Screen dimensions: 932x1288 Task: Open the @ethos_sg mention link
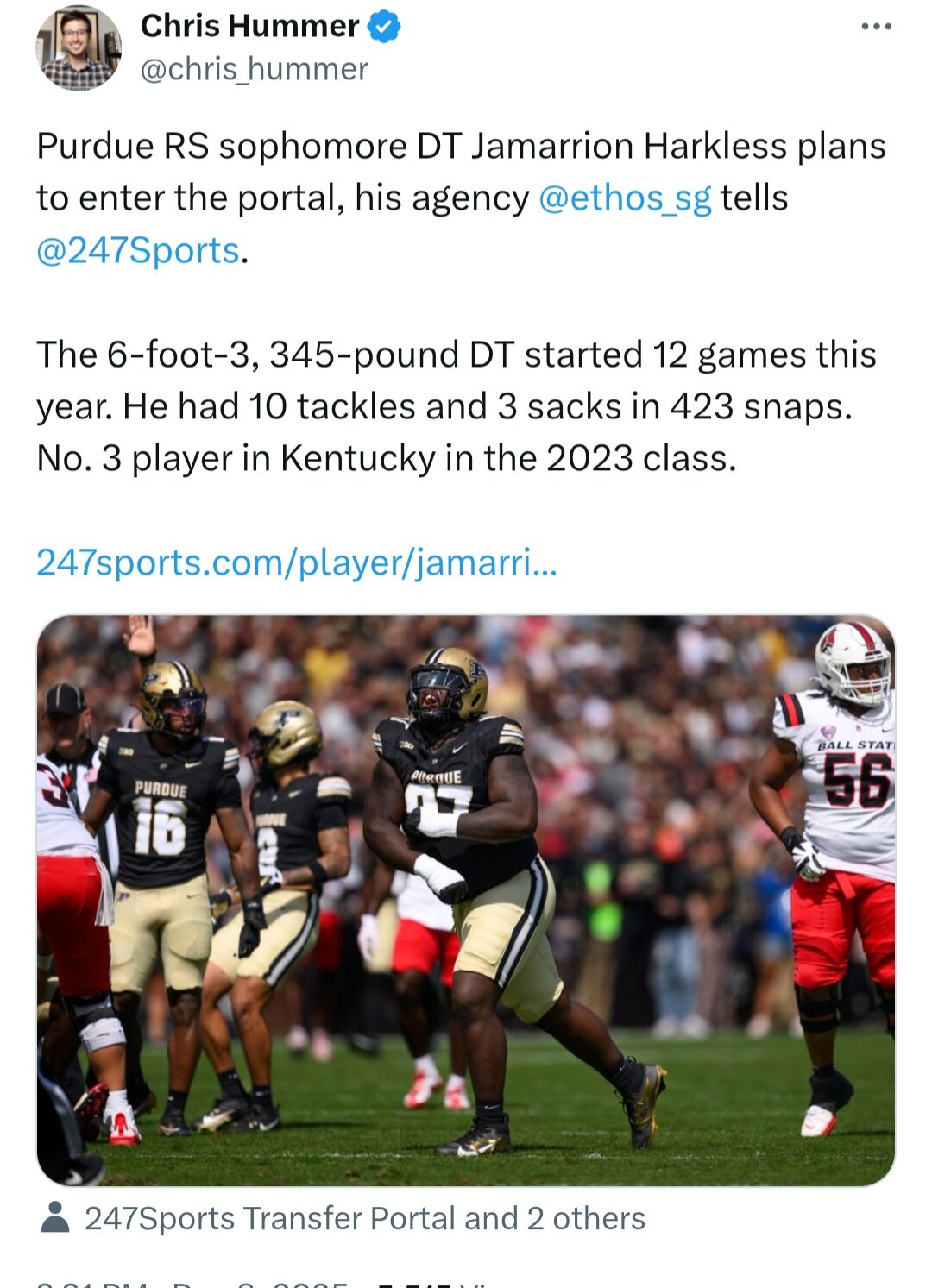(625, 198)
